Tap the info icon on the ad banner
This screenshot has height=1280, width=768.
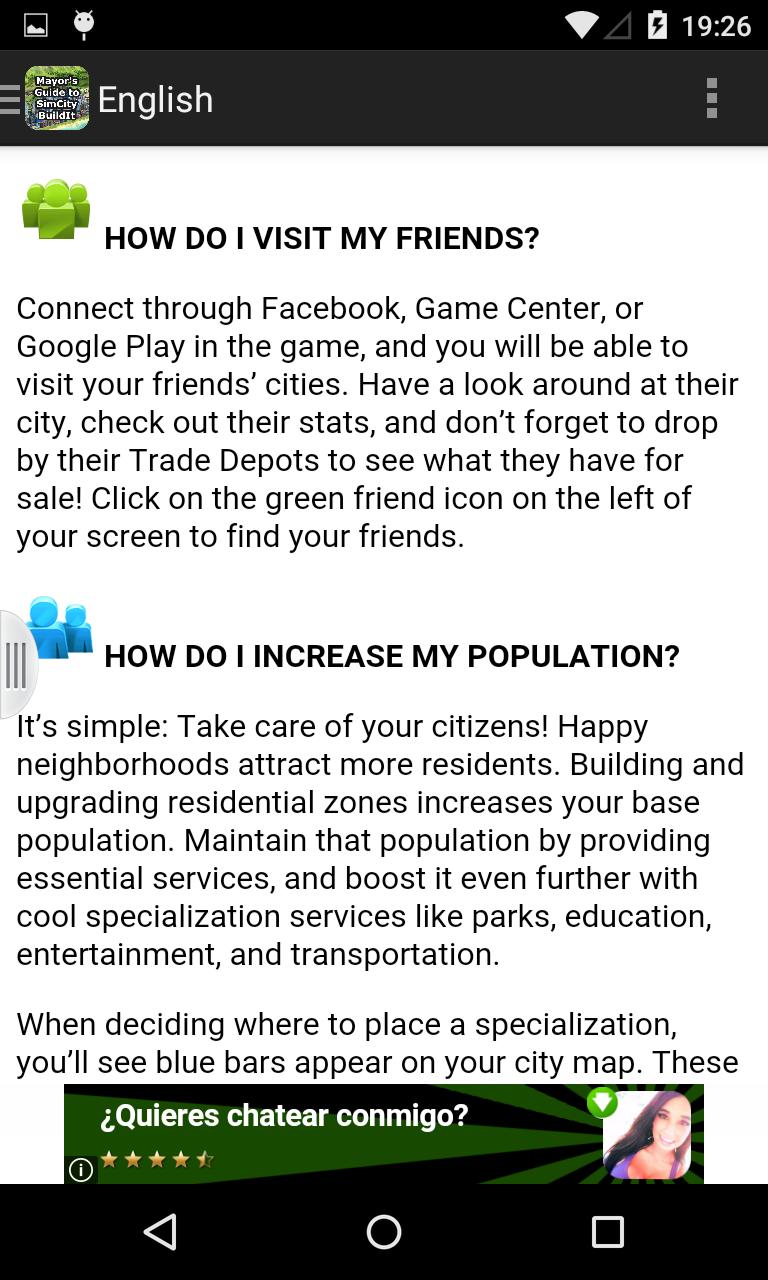tap(79, 1169)
